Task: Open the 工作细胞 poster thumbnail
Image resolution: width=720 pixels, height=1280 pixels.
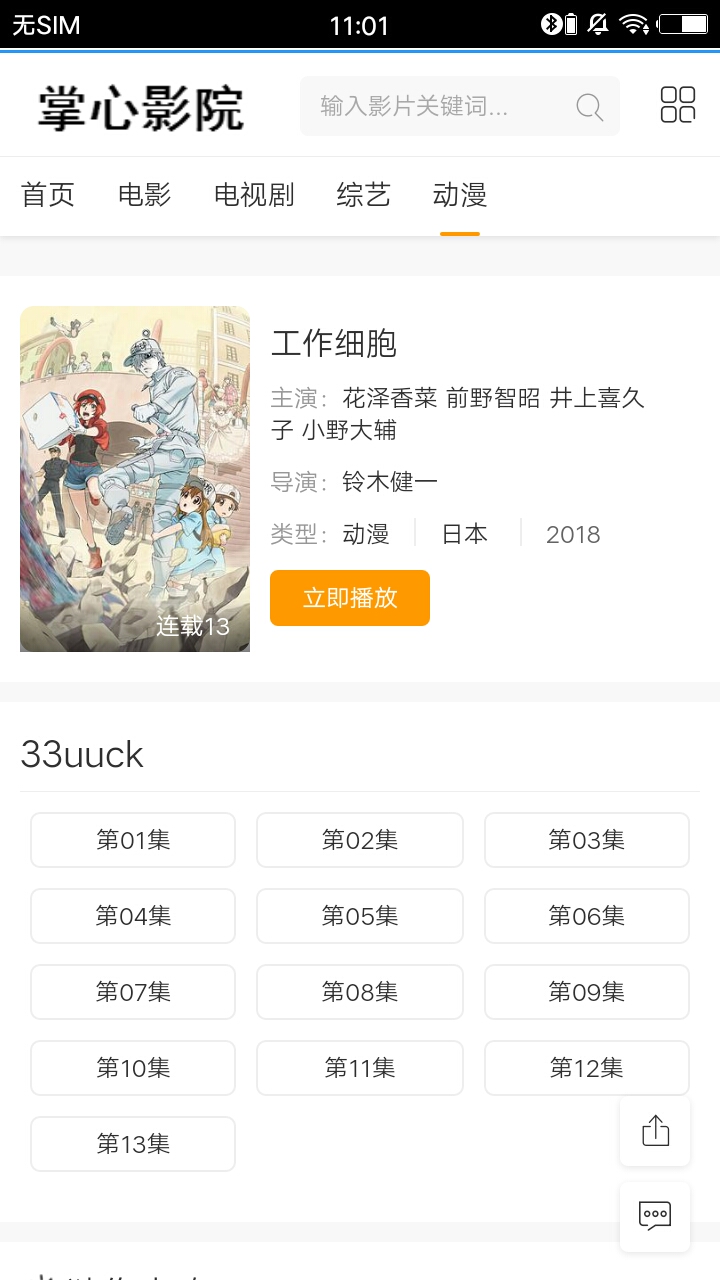Action: [x=135, y=479]
